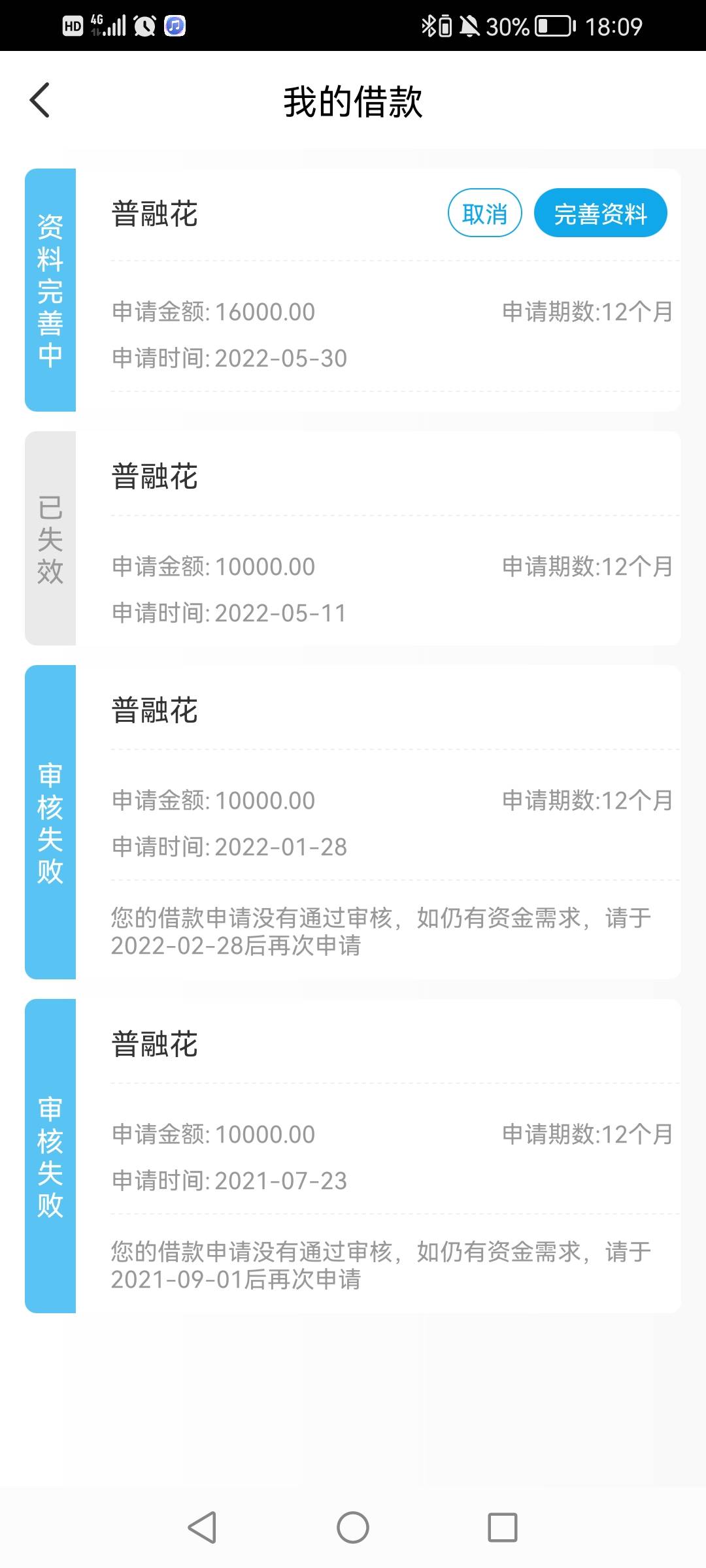Open the failed loan dated 2021-07-23
This screenshot has height=1568, width=706.
click(x=353, y=1156)
